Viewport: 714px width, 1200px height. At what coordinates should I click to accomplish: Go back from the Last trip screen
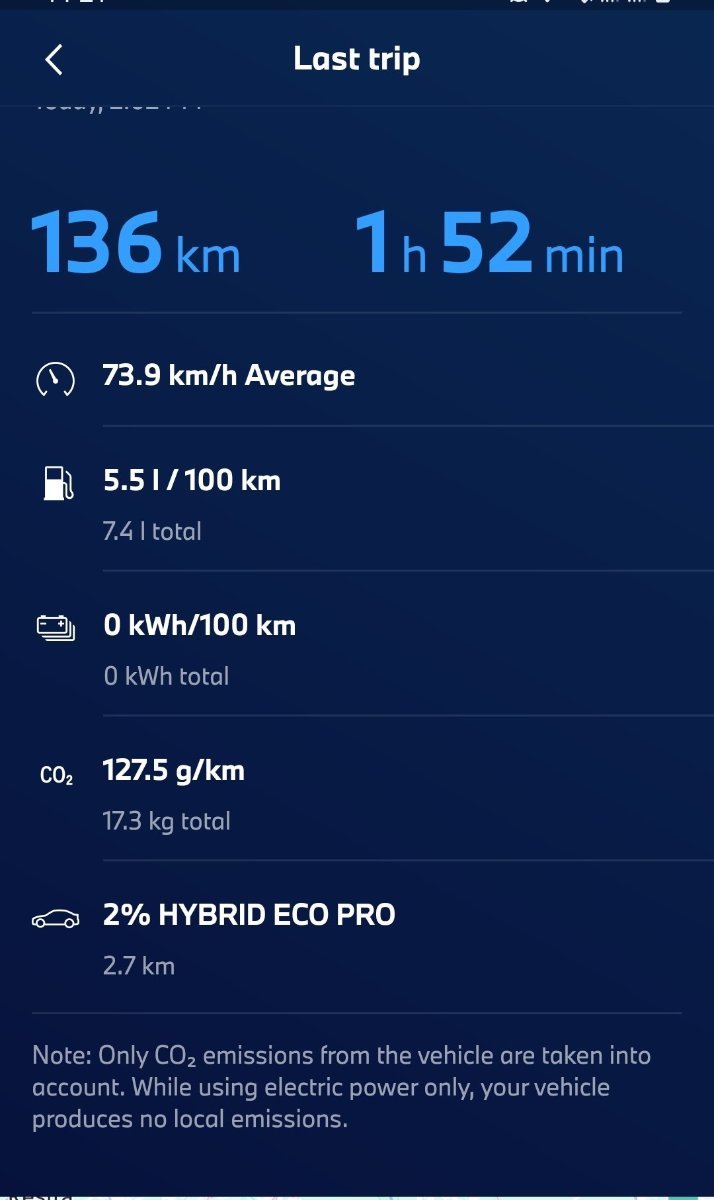(x=54, y=60)
